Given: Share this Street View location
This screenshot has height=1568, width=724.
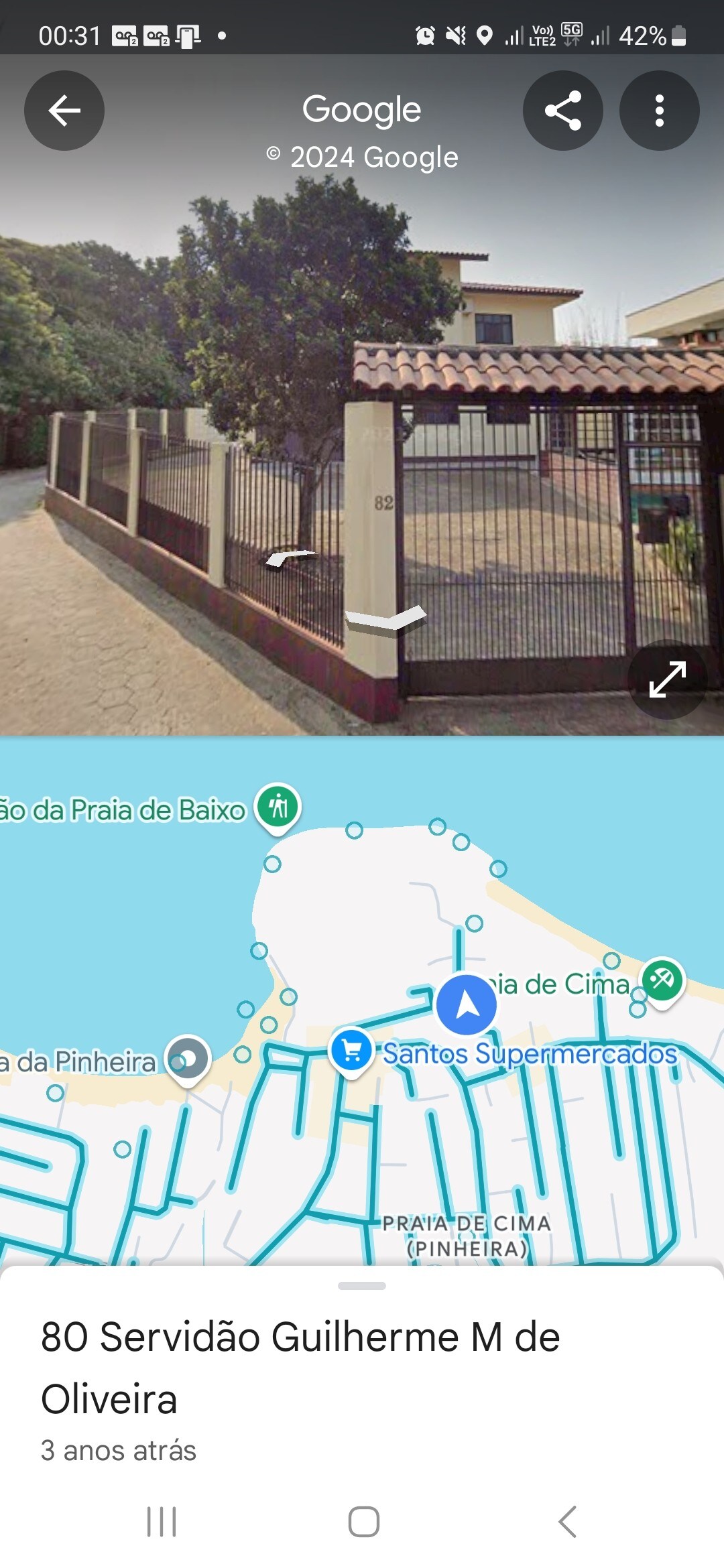Looking at the screenshot, I should click(562, 111).
